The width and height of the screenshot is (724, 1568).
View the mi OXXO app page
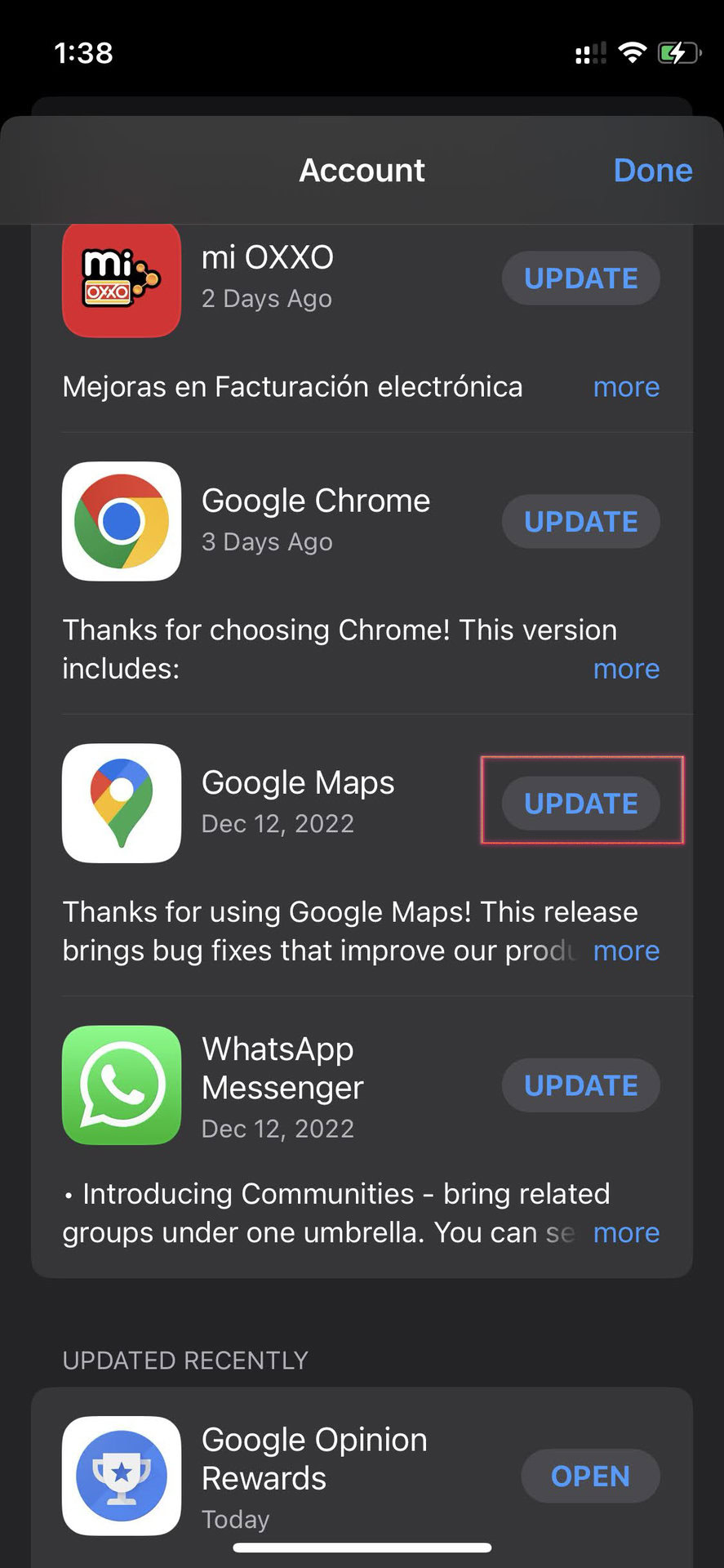point(122,278)
